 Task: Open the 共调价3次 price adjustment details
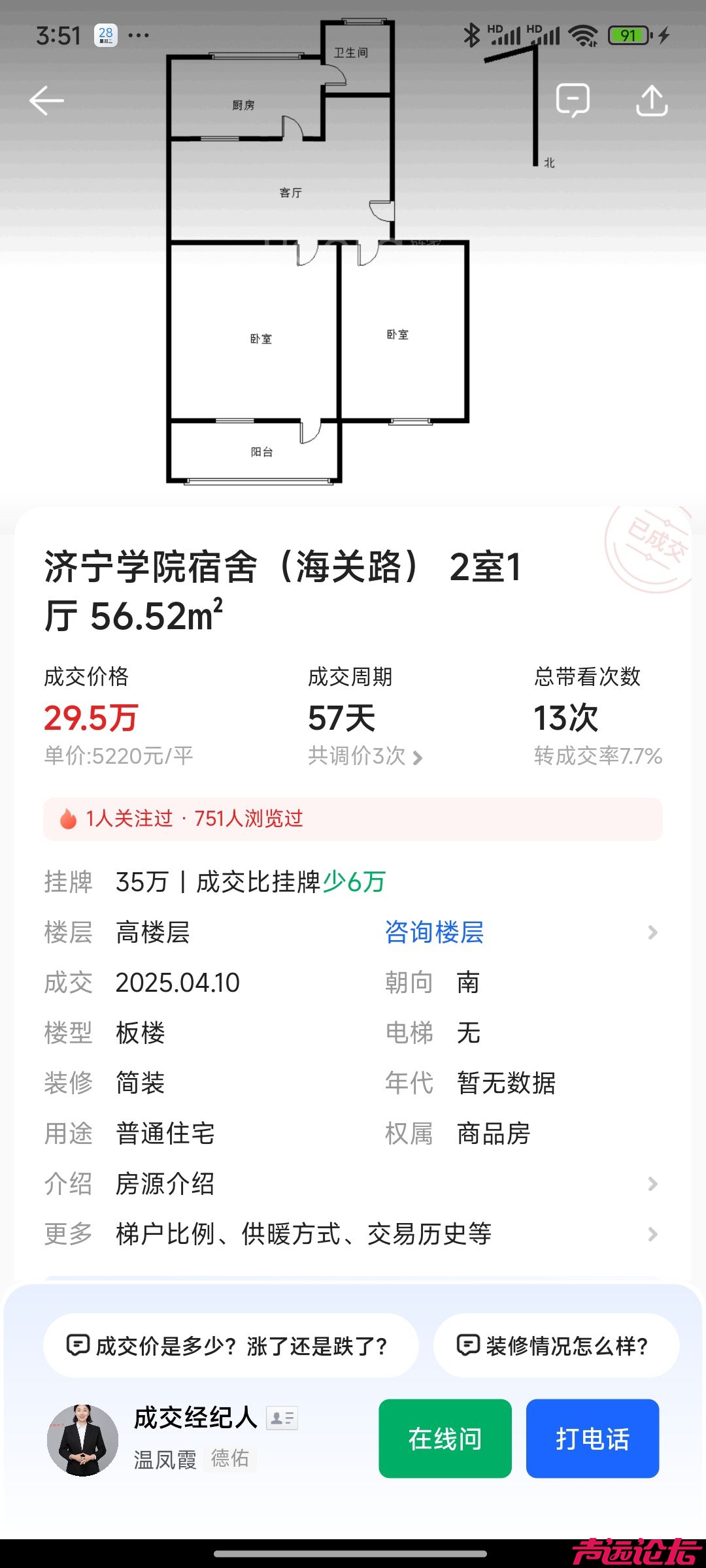365,757
